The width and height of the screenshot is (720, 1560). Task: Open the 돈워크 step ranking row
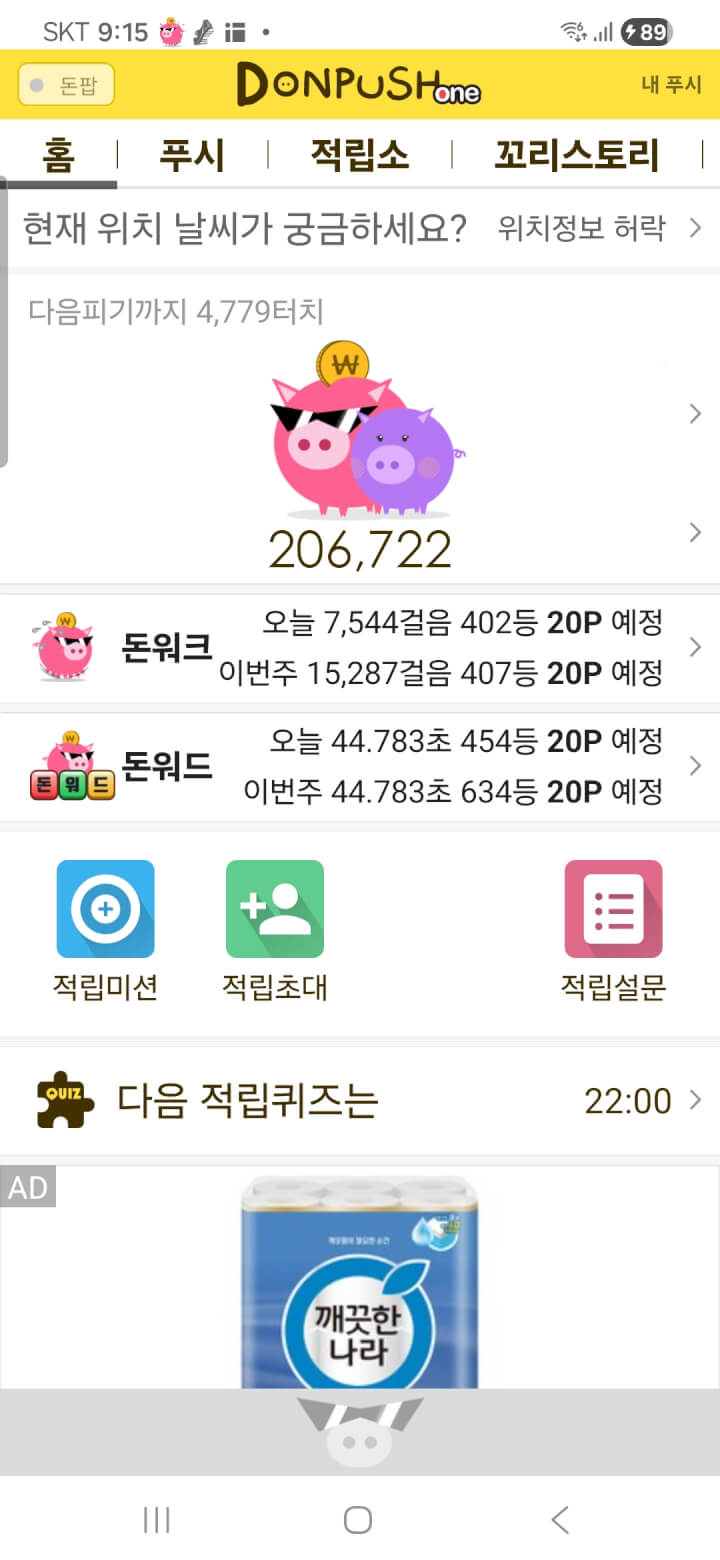point(360,648)
